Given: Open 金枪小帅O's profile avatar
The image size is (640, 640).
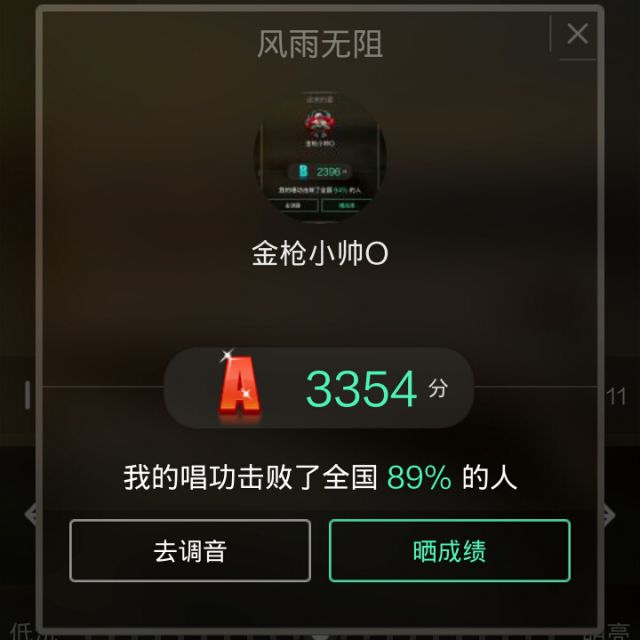Looking at the screenshot, I should click(x=320, y=157).
